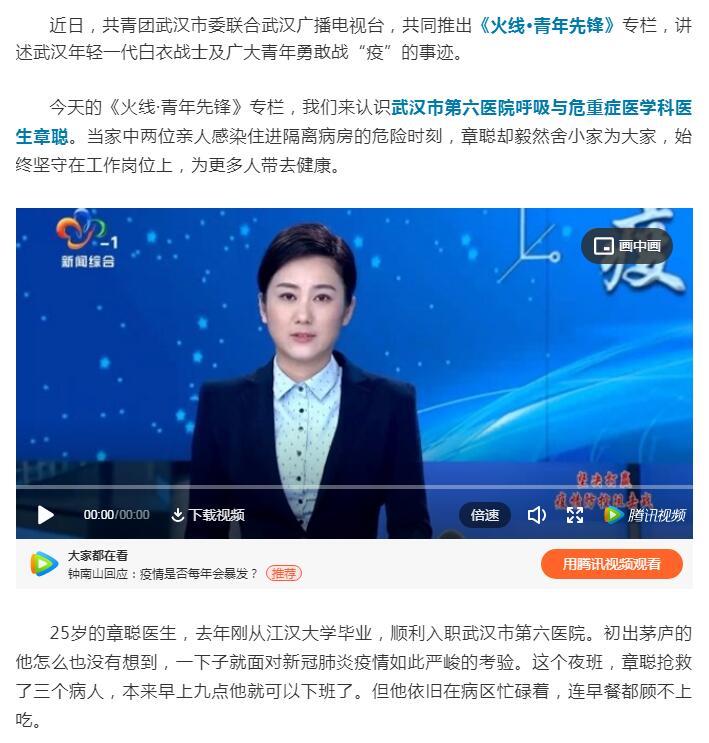Open recommended video 钟南山回应

[x=163, y=573]
